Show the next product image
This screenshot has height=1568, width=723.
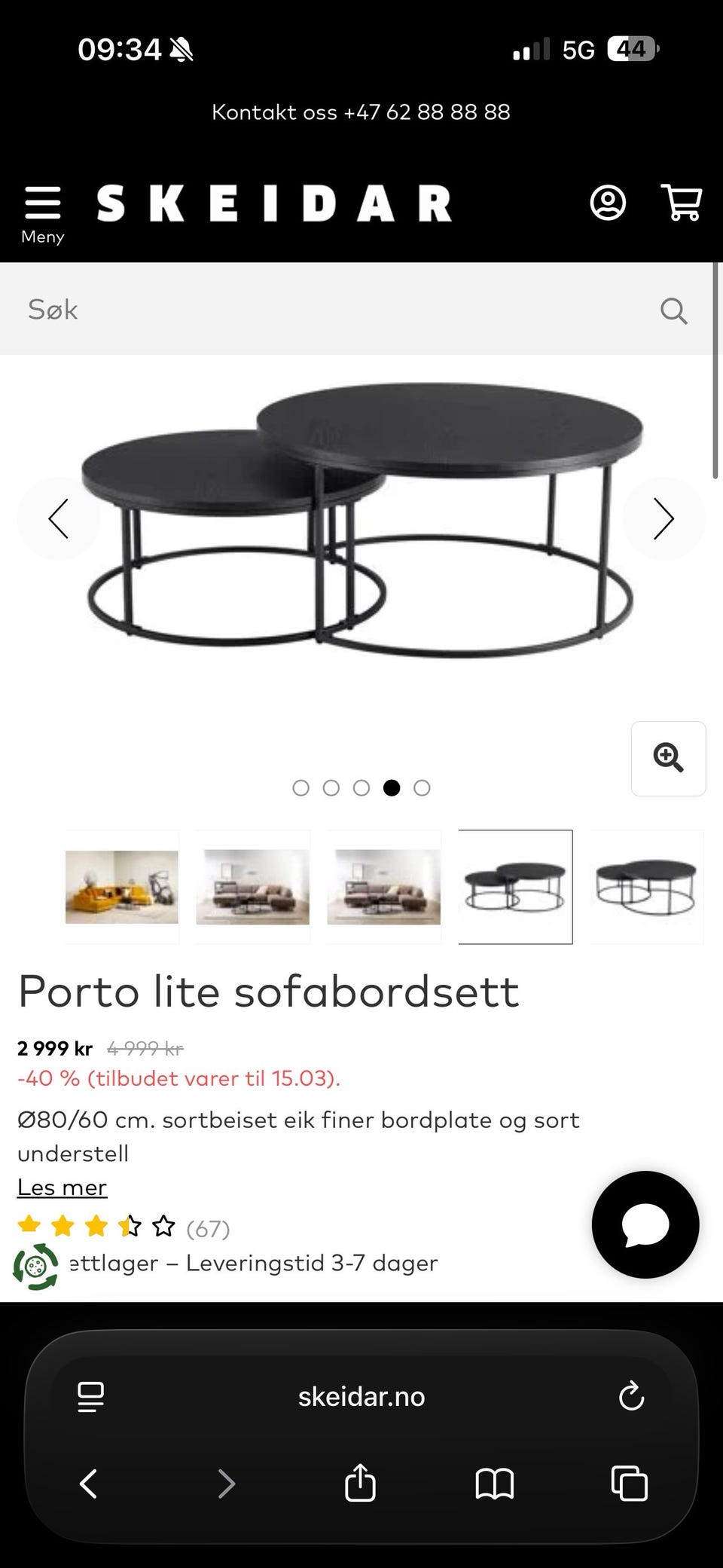664,518
